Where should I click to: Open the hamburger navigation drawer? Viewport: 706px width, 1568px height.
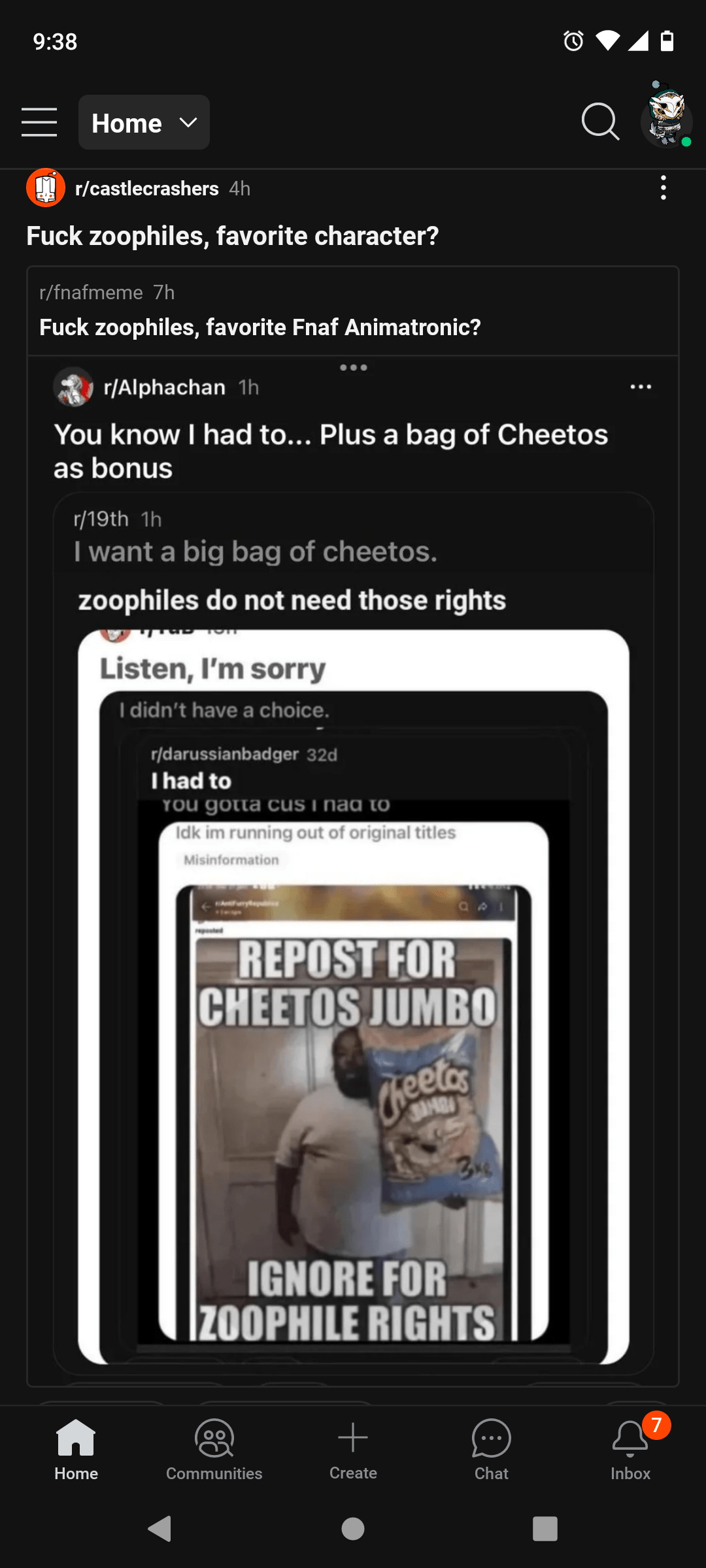pos(39,122)
